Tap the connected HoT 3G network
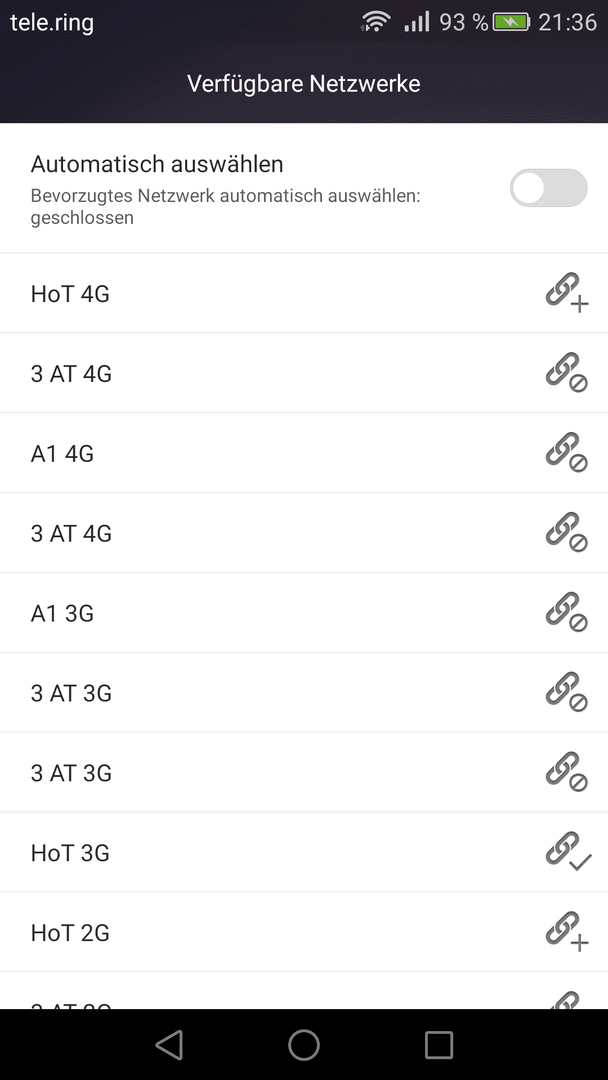Viewport: 608px width, 1080px height. pos(304,853)
